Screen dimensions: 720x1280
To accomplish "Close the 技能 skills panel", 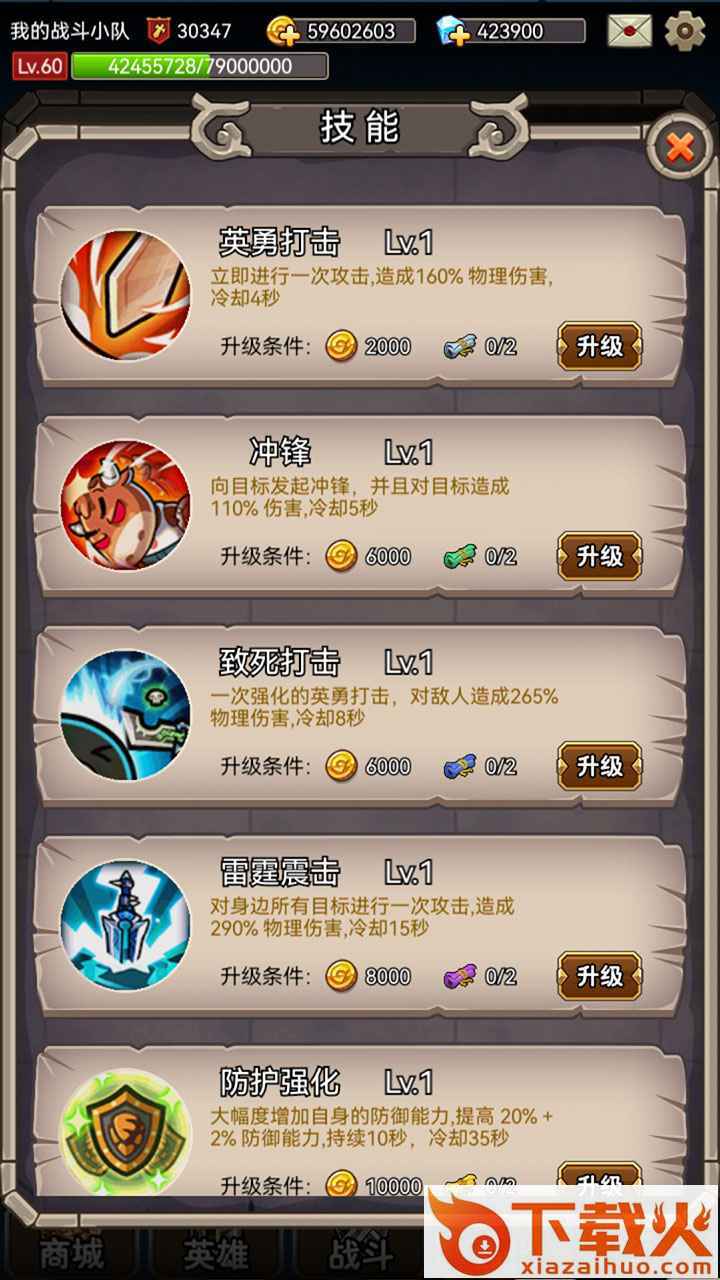I will [680, 148].
